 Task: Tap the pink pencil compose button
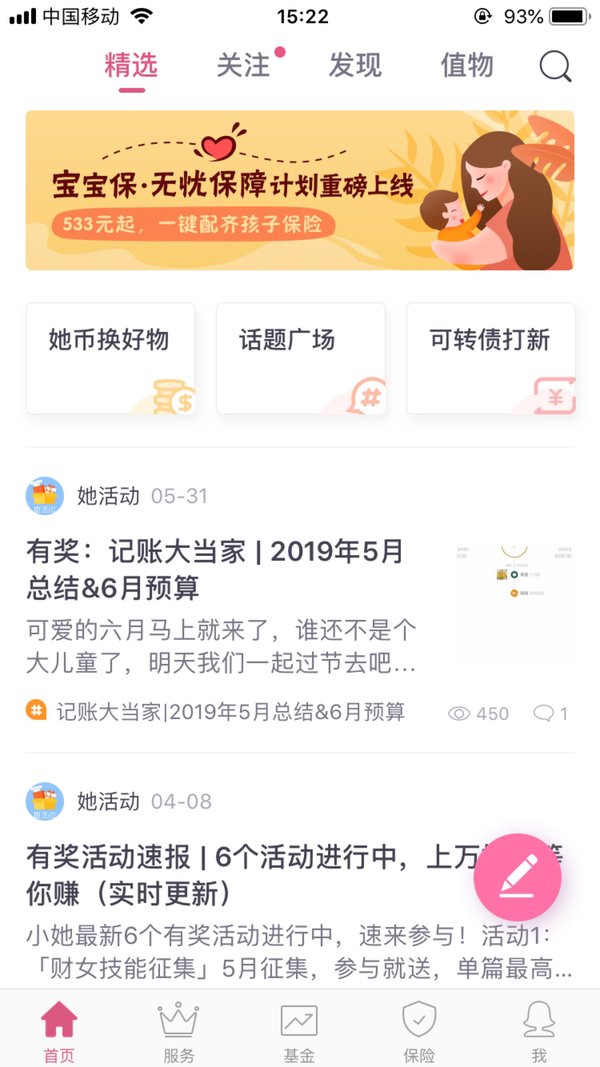(518, 877)
